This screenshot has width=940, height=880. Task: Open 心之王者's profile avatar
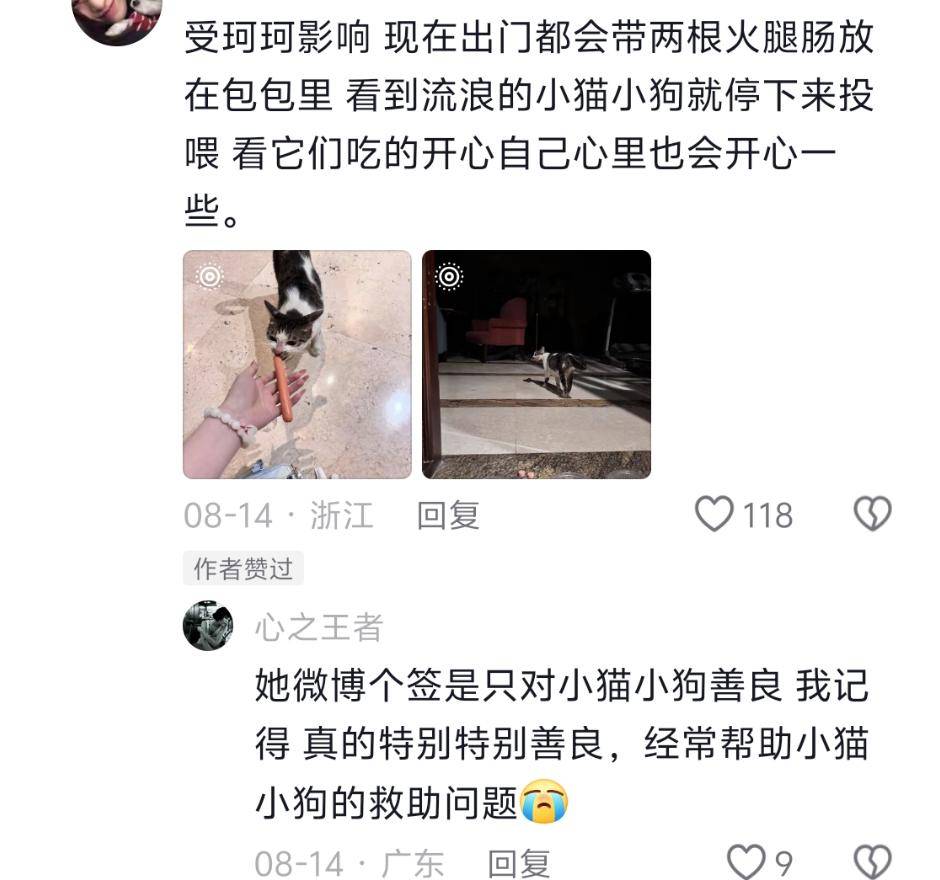tap(208, 626)
